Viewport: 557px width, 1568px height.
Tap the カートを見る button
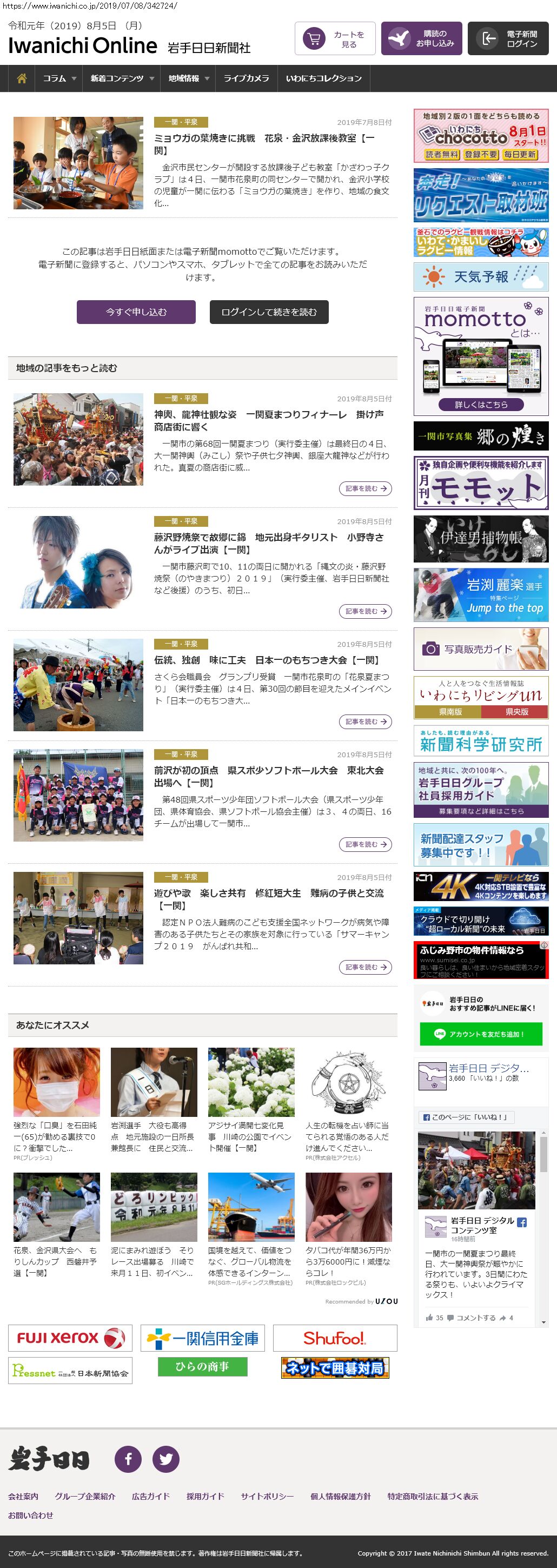pyautogui.click(x=335, y=39)
